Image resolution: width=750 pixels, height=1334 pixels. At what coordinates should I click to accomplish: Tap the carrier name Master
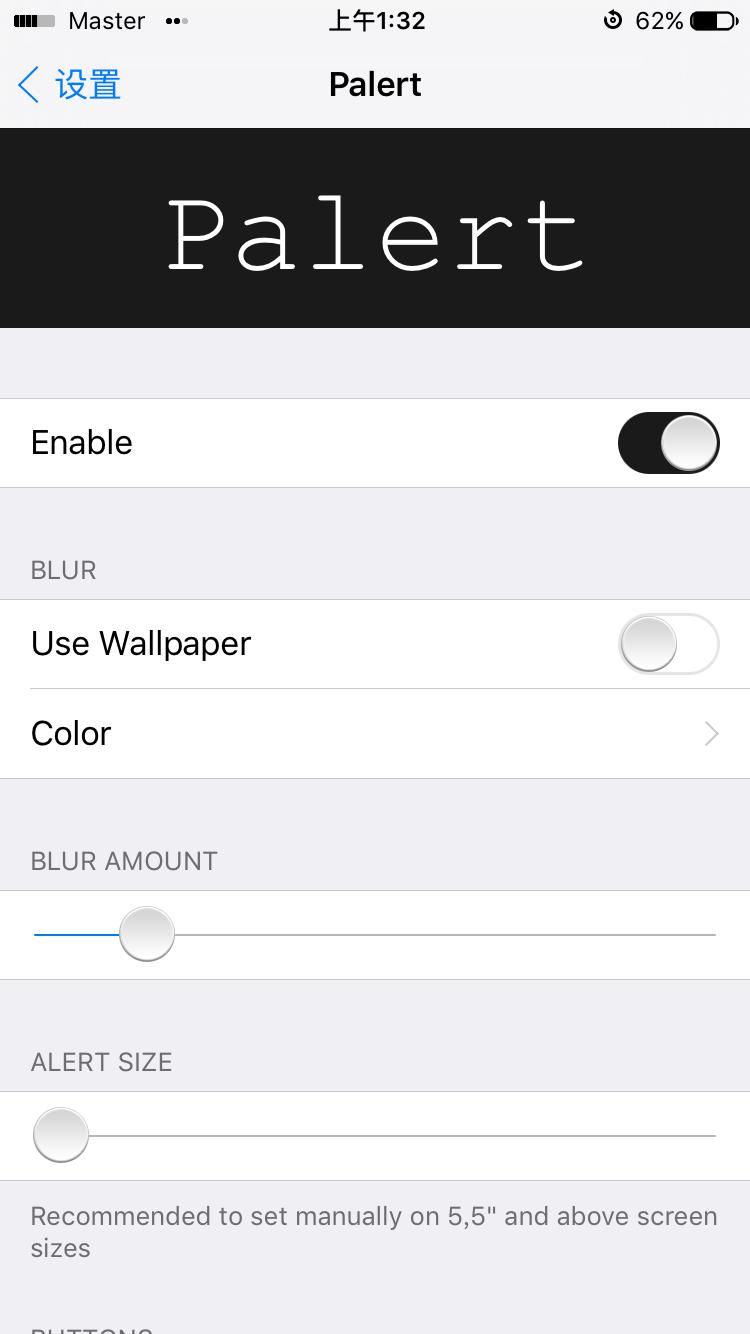tap(106, 20)
